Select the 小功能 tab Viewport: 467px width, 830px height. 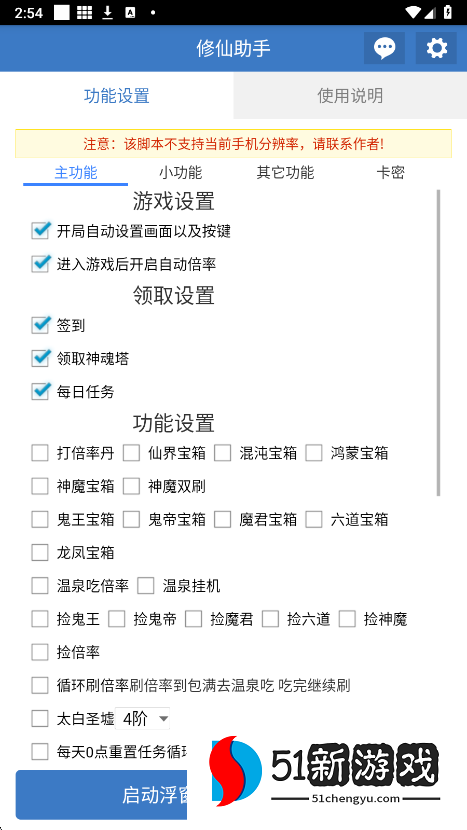pos(181,173)
